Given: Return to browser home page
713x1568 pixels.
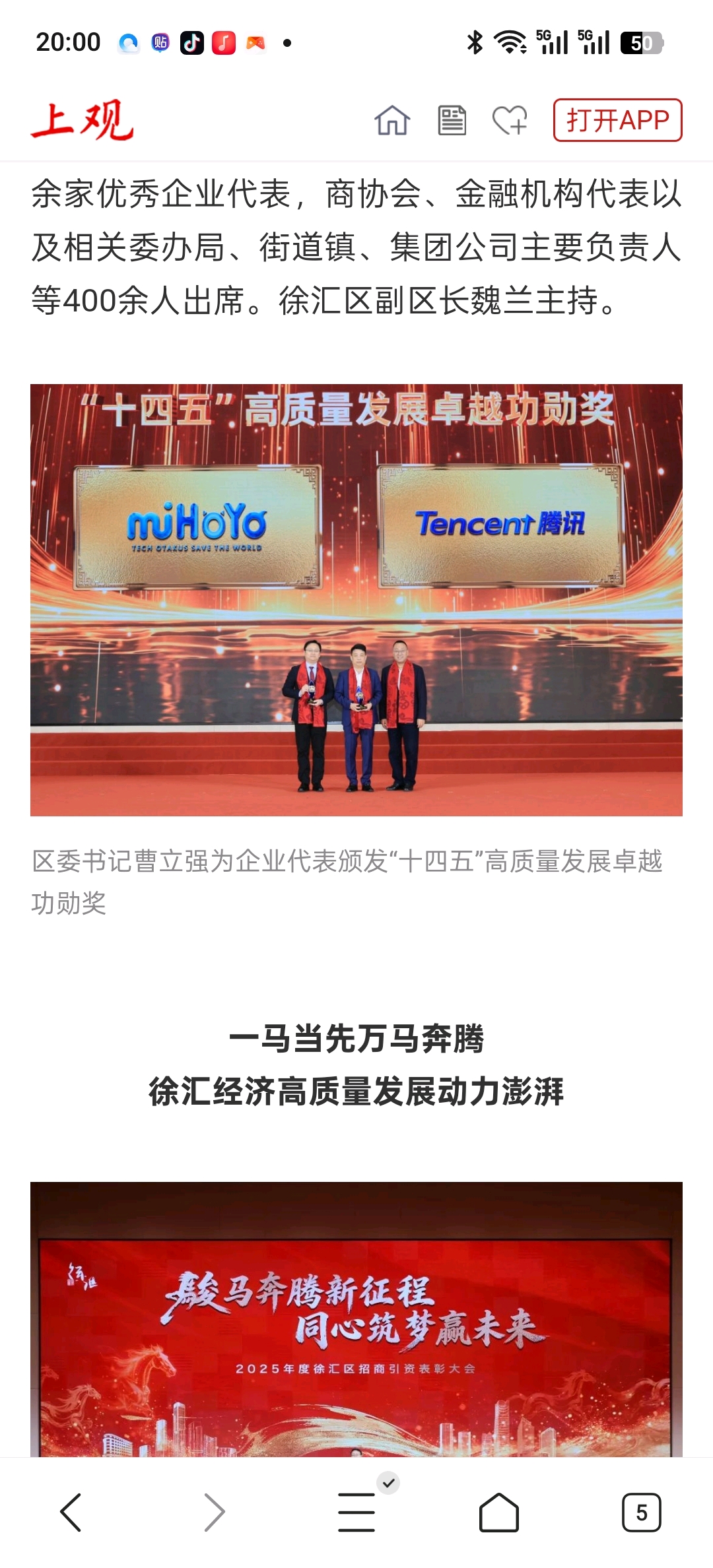Looking at the screenshot, I should point(499,1512).
